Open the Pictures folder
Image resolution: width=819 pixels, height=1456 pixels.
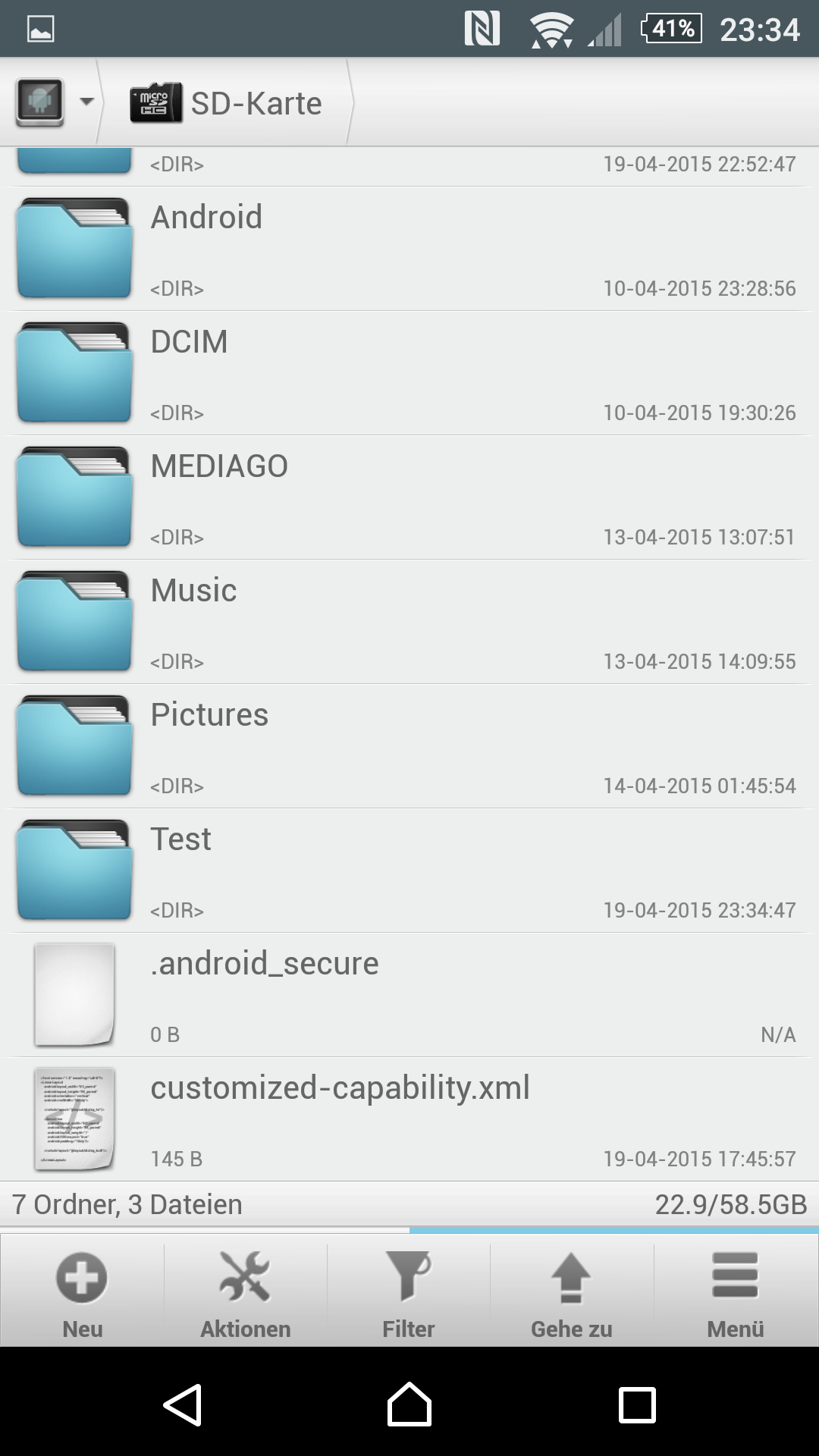point(409,746)
